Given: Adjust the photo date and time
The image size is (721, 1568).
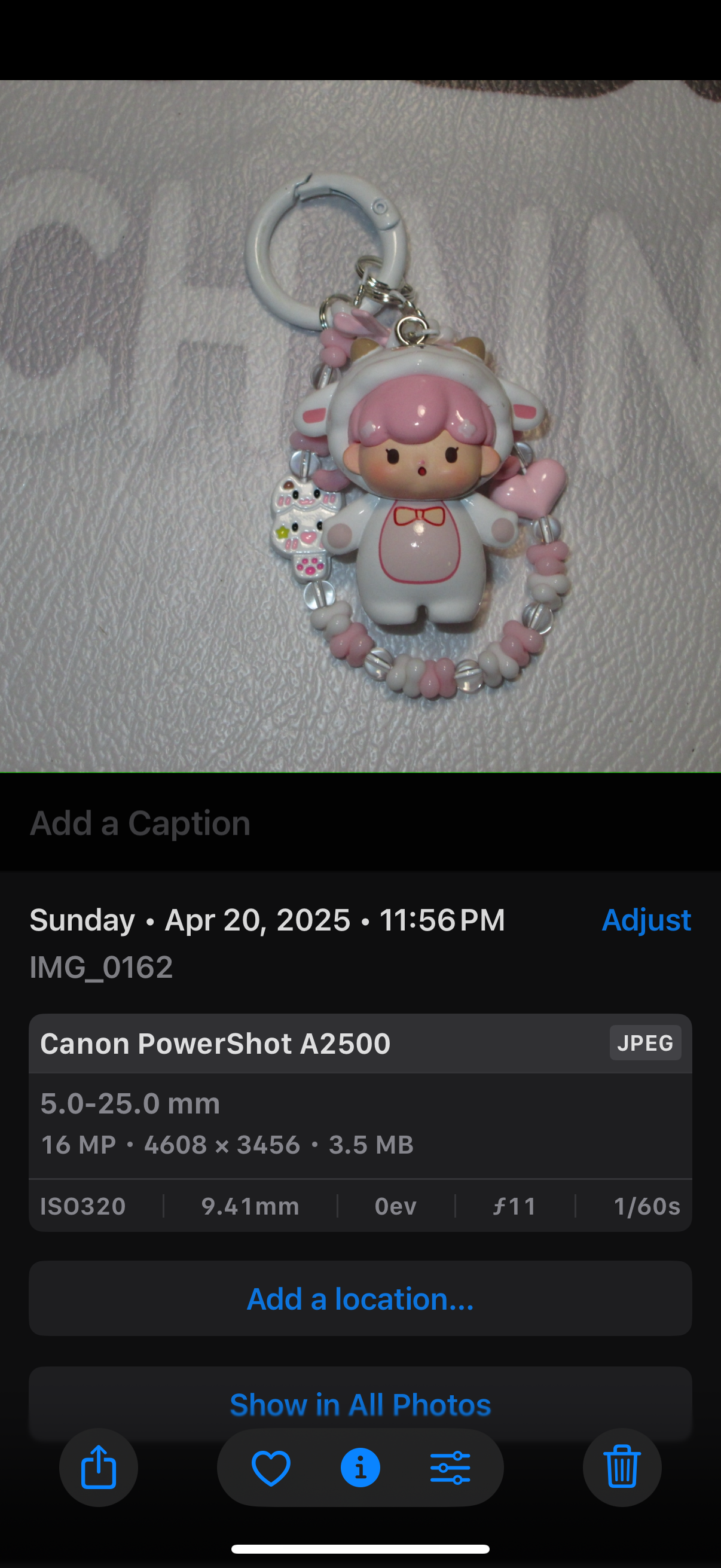Looking at the screenshot, I should [646, 920].
